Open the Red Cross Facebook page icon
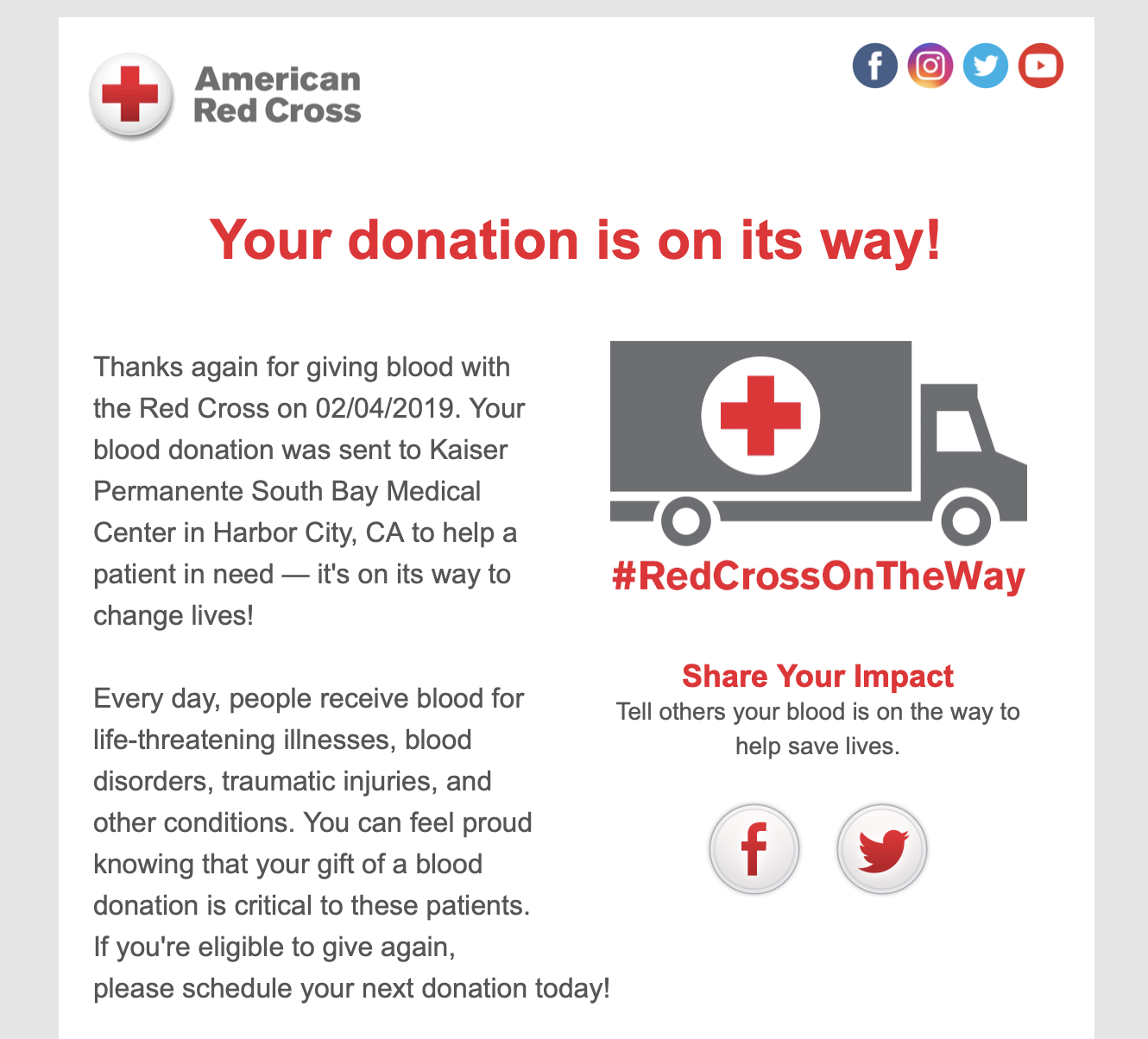The width and height of the screenshot is (1148, 1039). pyautogui.click(x=874, y=66)
